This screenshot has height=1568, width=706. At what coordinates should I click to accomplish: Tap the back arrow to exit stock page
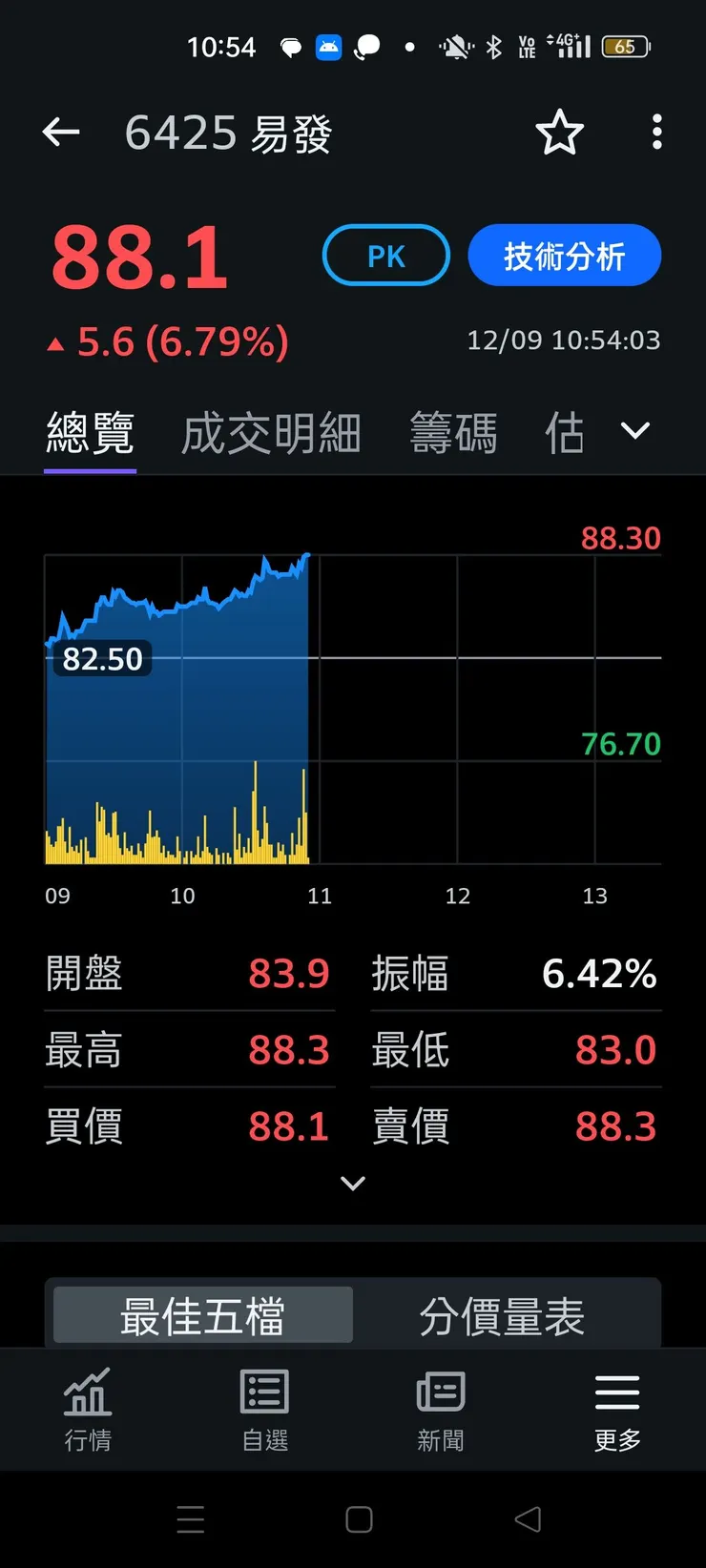pyautogui.click(x=61, y=133)
